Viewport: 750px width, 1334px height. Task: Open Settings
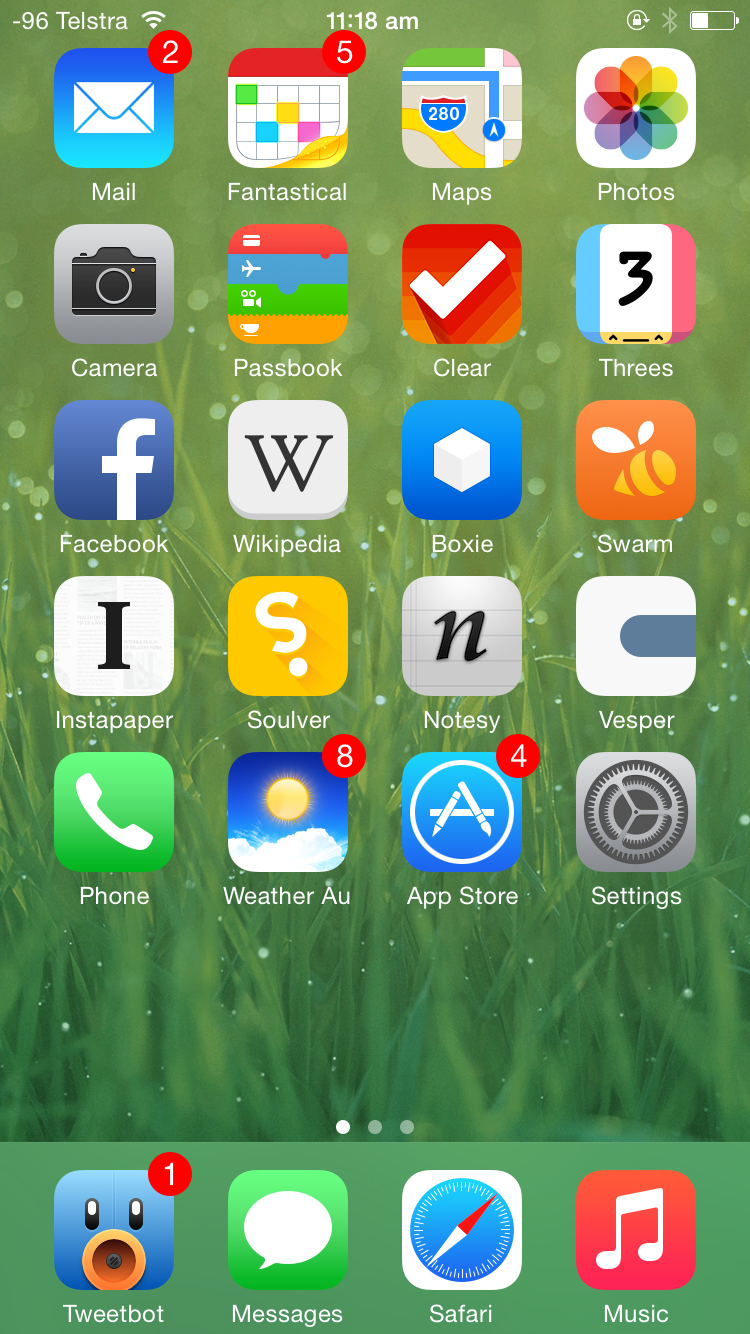pos(636,812)
